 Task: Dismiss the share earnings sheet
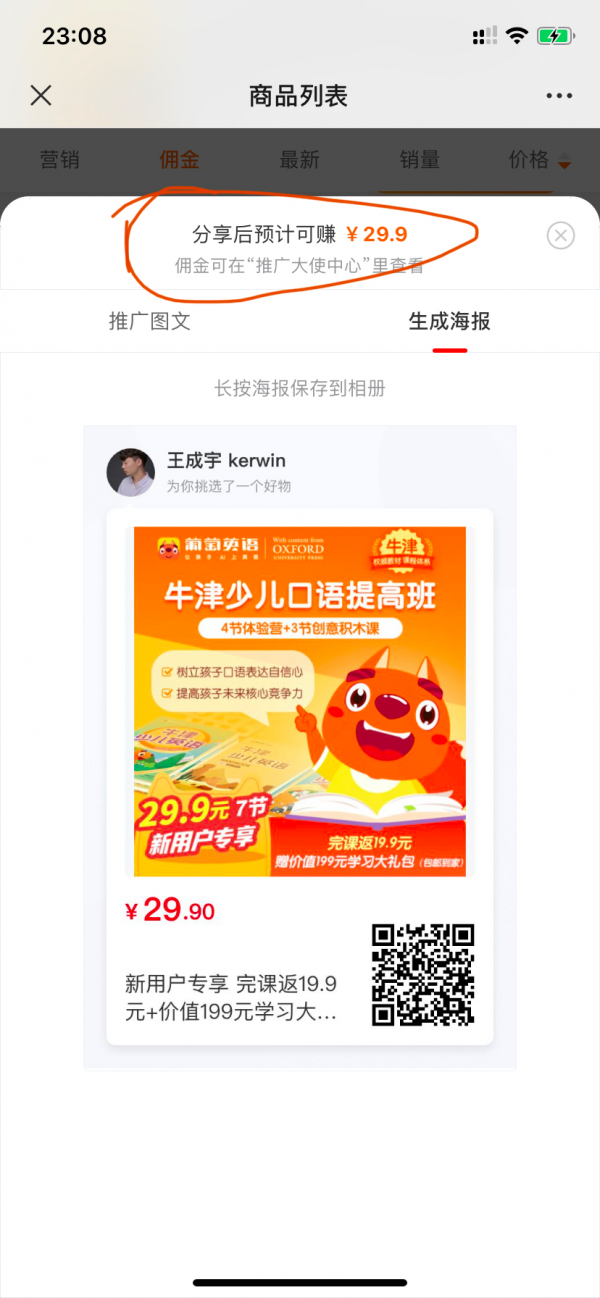[561, 236]
